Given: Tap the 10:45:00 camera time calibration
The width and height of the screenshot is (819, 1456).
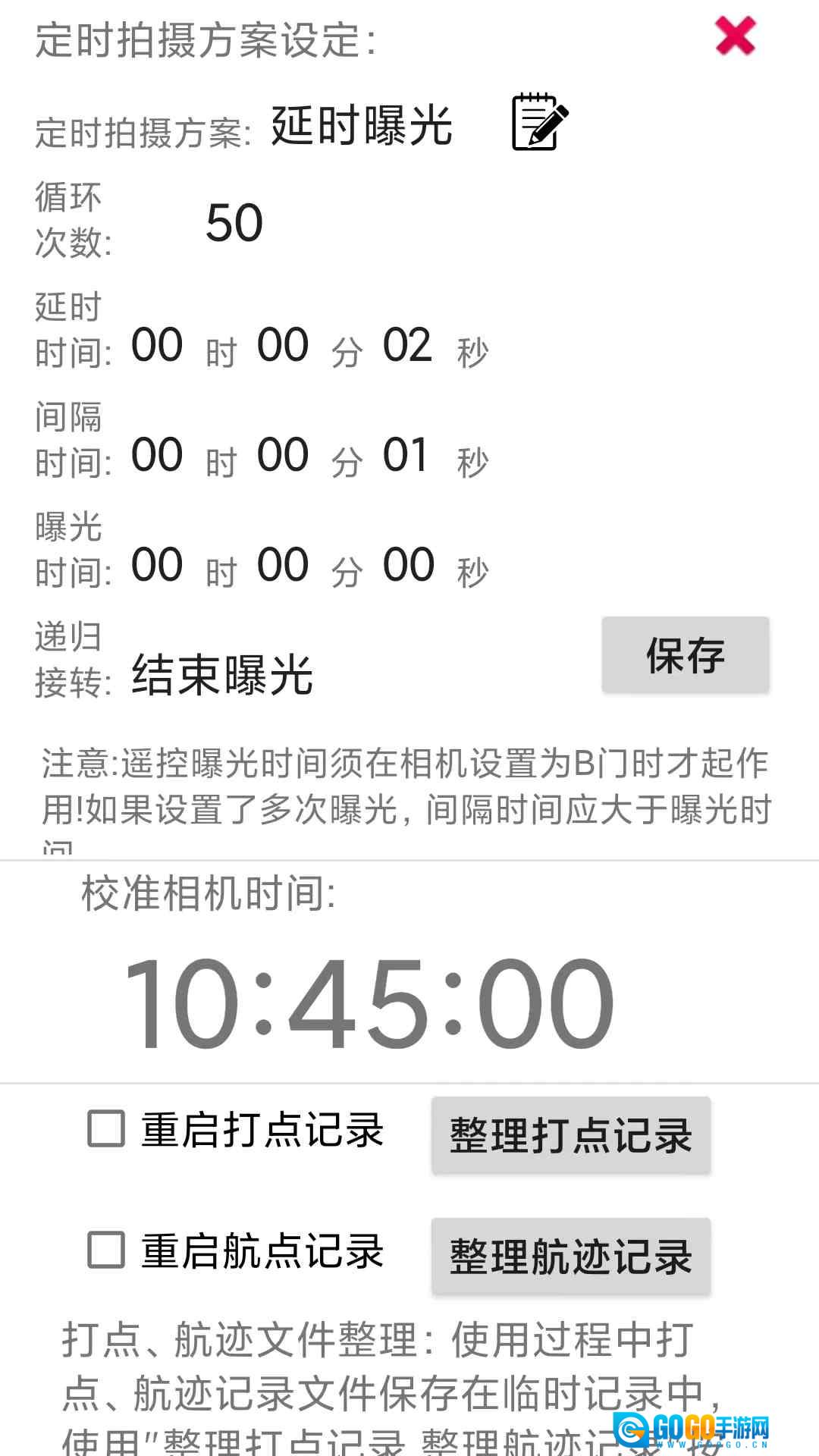Looking at the screenshot, I should click(x=369, y=1003).
